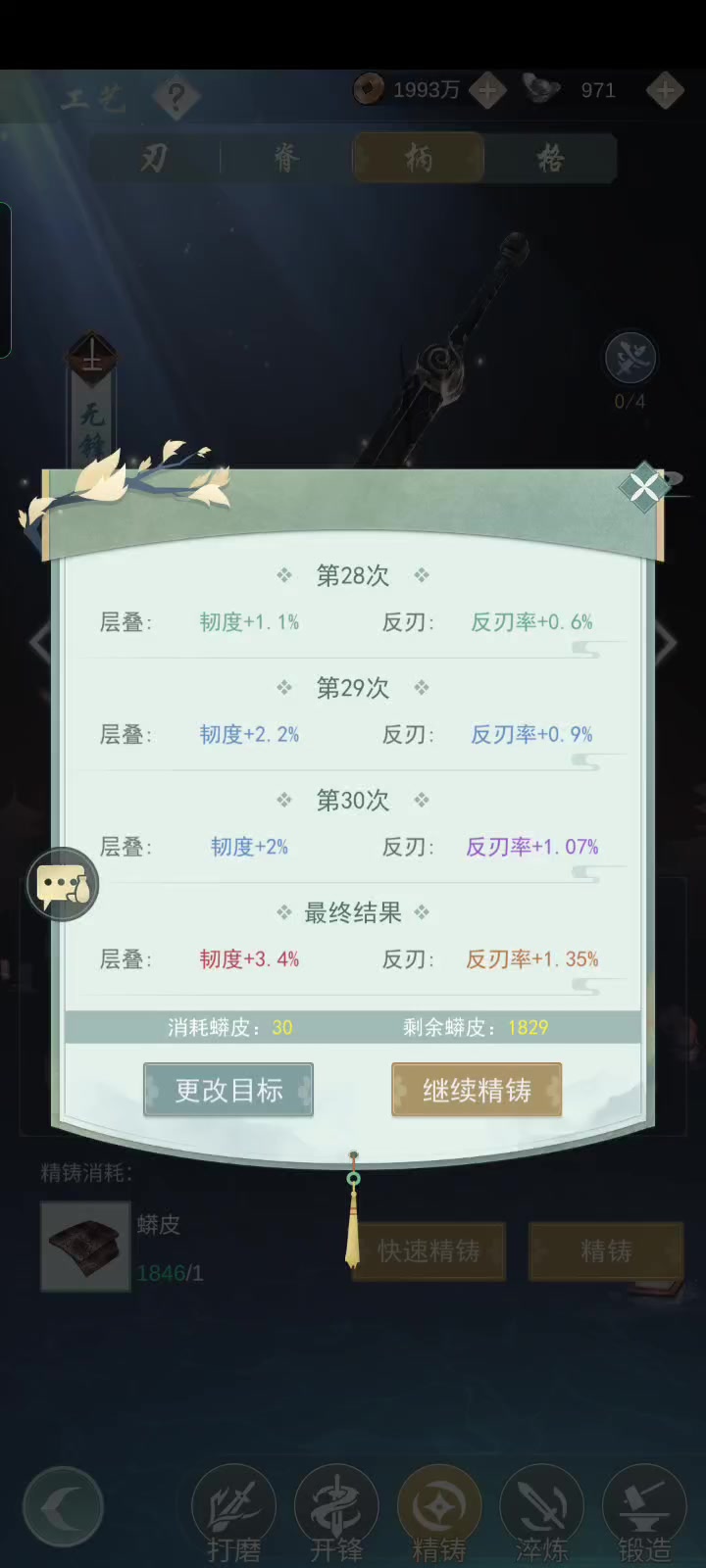Tap the 快速精铸 button
The height and width of the screenshot is (1568, 706).
pos(429,1250)
